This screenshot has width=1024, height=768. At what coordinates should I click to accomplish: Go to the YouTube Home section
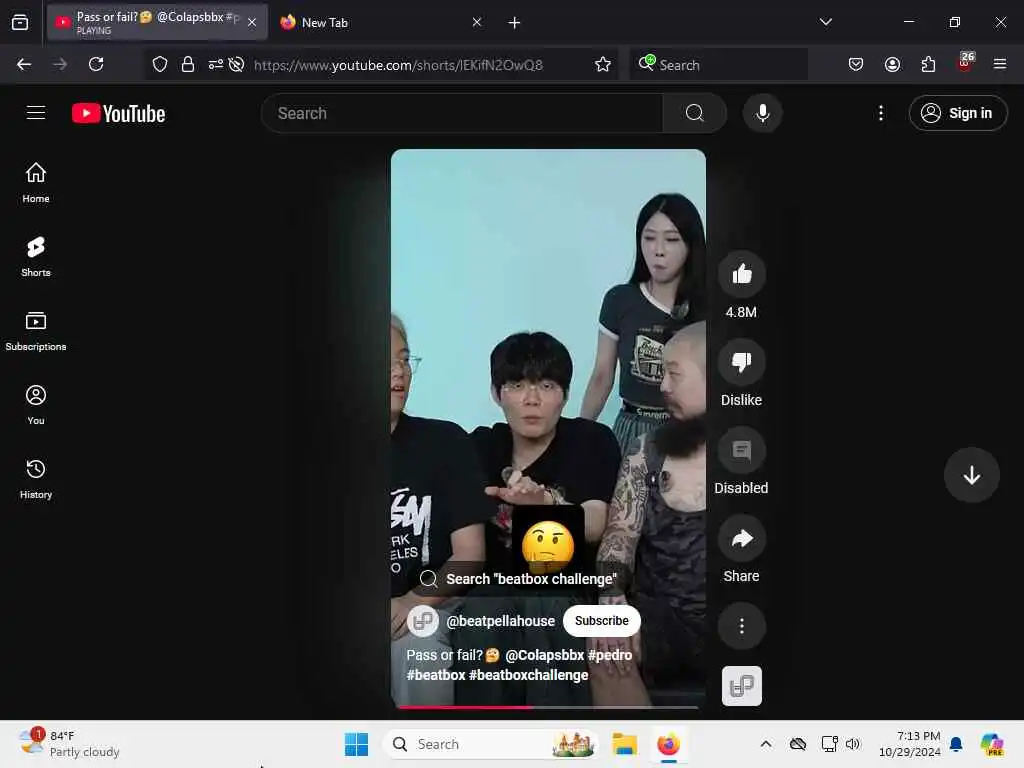[x=36, y=182]
